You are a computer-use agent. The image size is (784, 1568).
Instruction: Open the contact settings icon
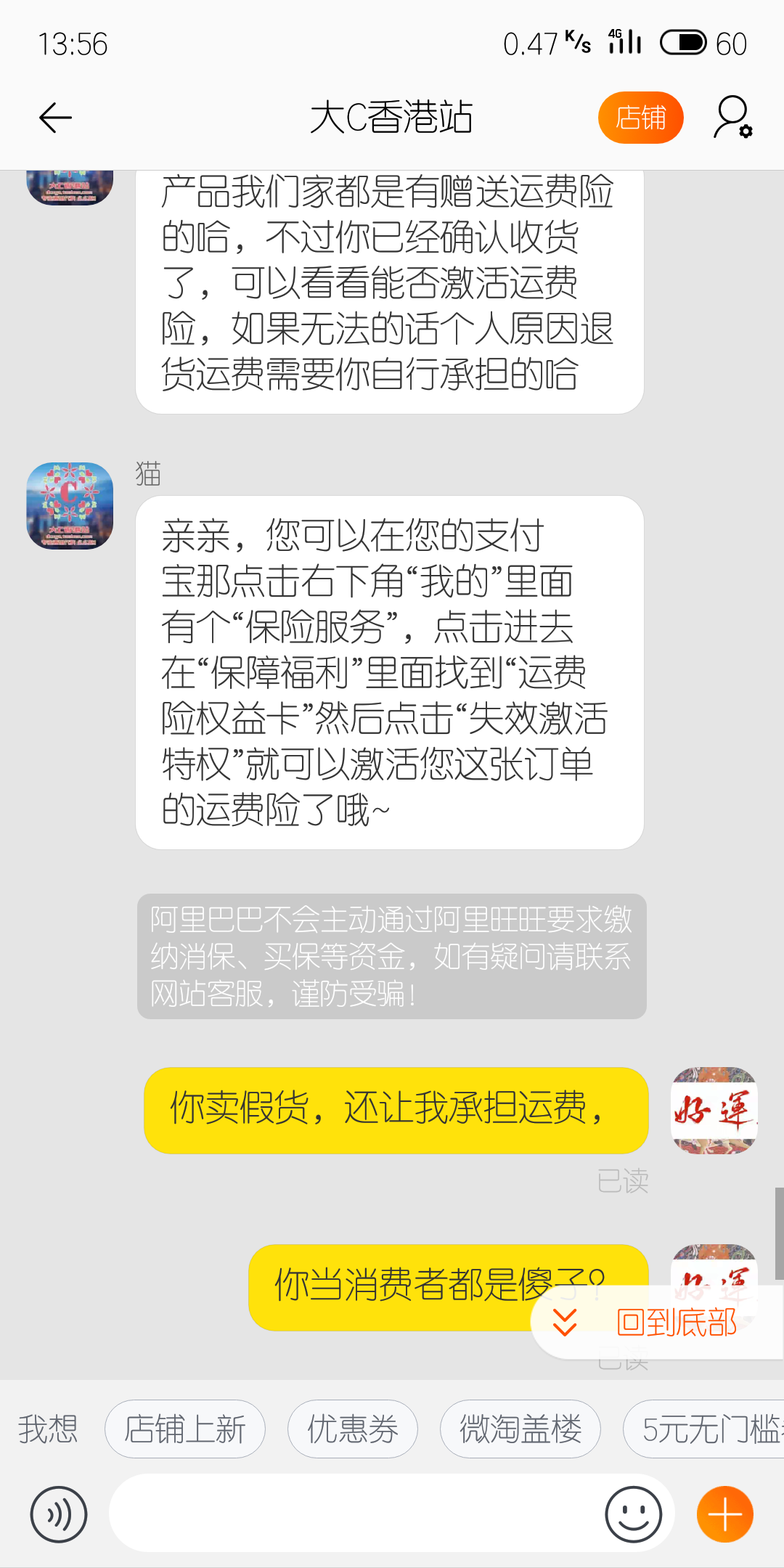pyautogui.click(x=732, y=118)
